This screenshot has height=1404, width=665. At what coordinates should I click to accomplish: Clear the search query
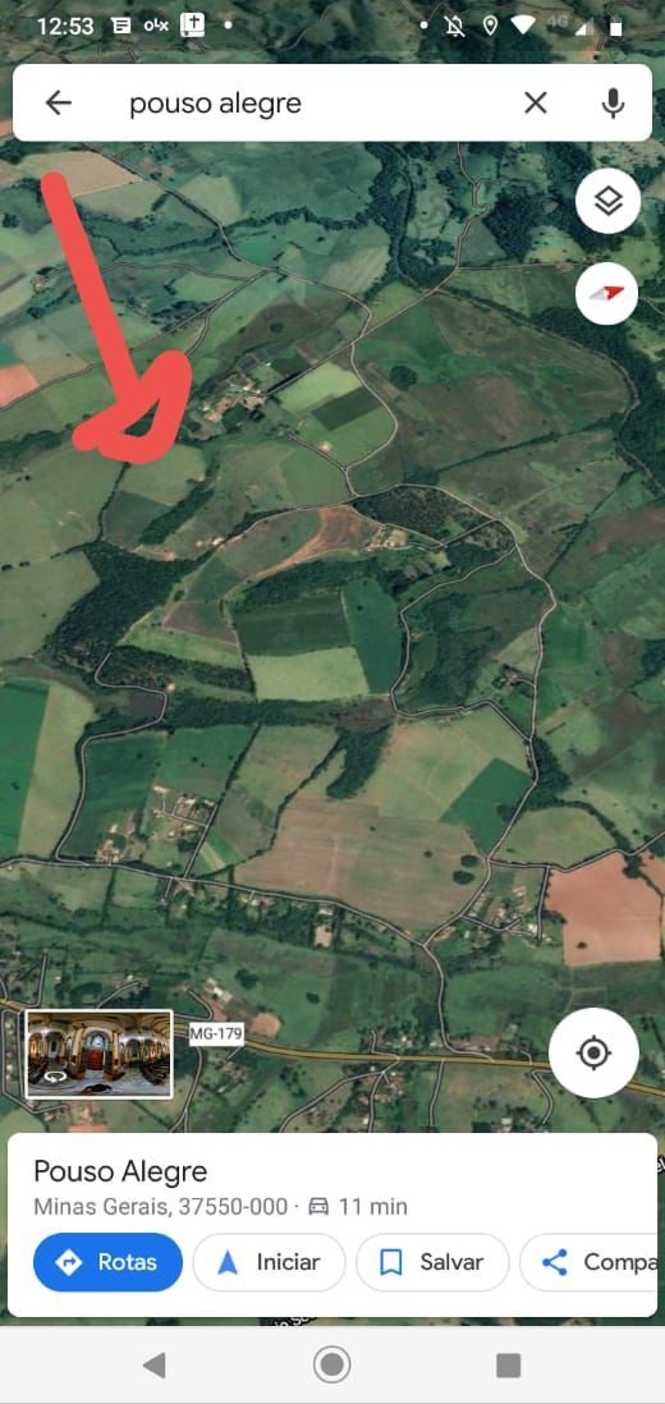pyautogui.click(x=536, y=102)
